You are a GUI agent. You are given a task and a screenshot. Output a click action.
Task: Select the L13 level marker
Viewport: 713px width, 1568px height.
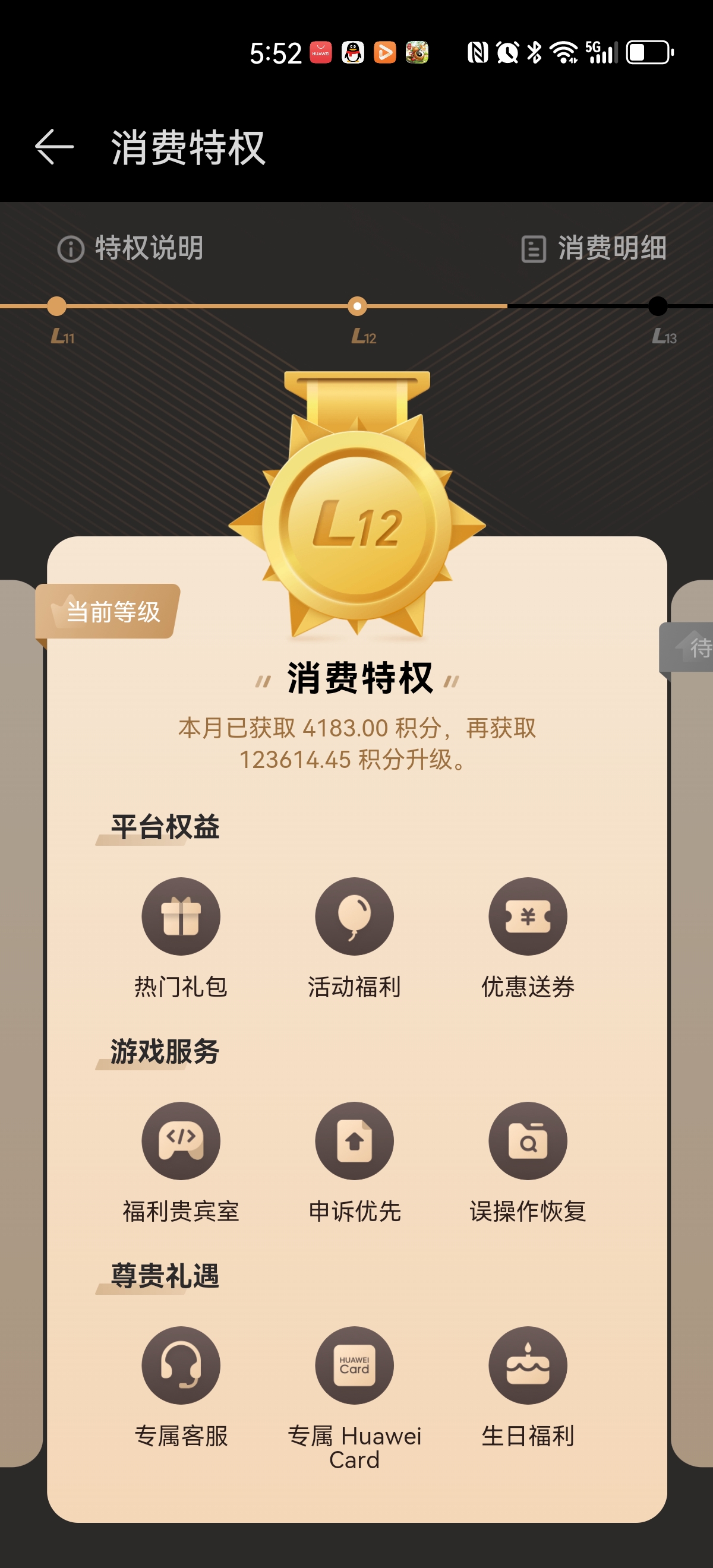[x=658, y=307]
